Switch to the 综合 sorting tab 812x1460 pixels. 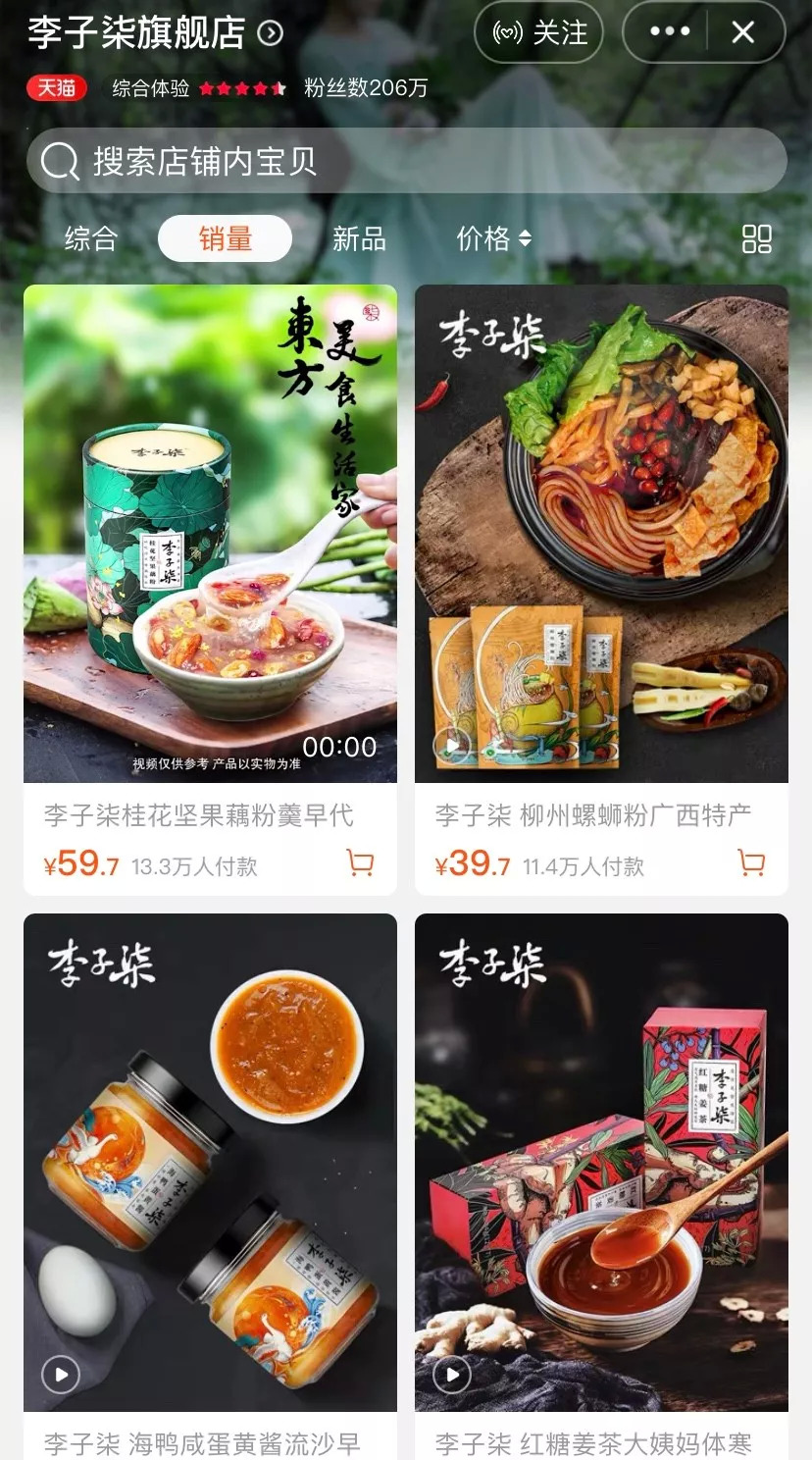90,238
